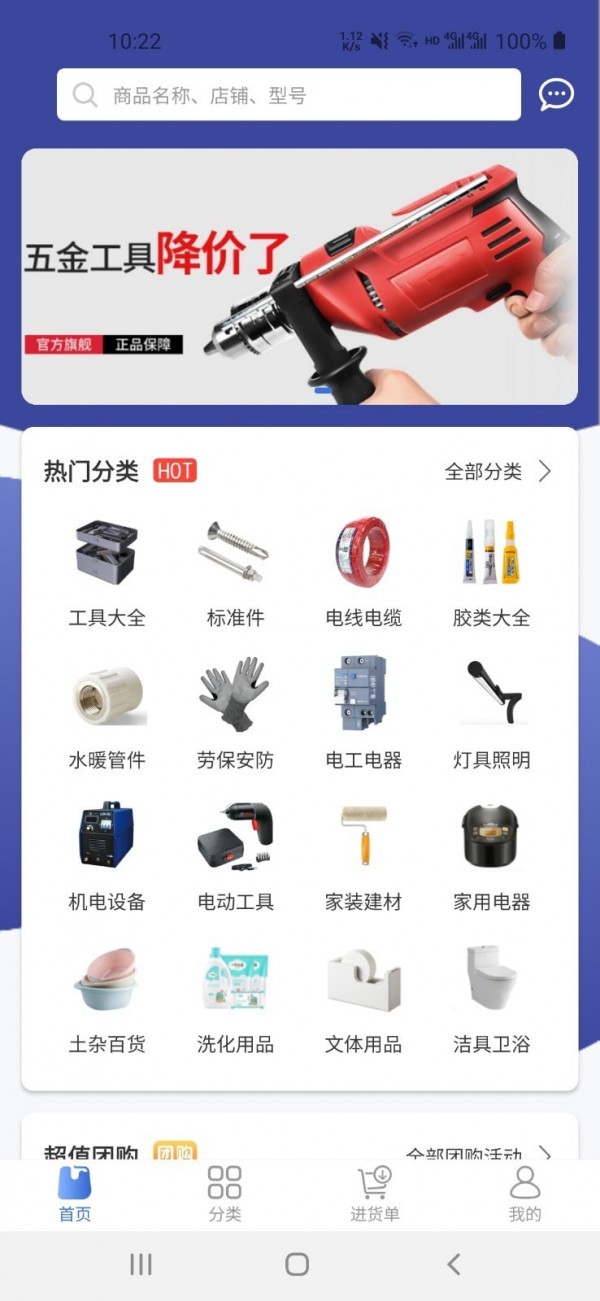The image size is (600, 1301).
Task: Select 电工电器 category
Action: (x=363, y=715)
